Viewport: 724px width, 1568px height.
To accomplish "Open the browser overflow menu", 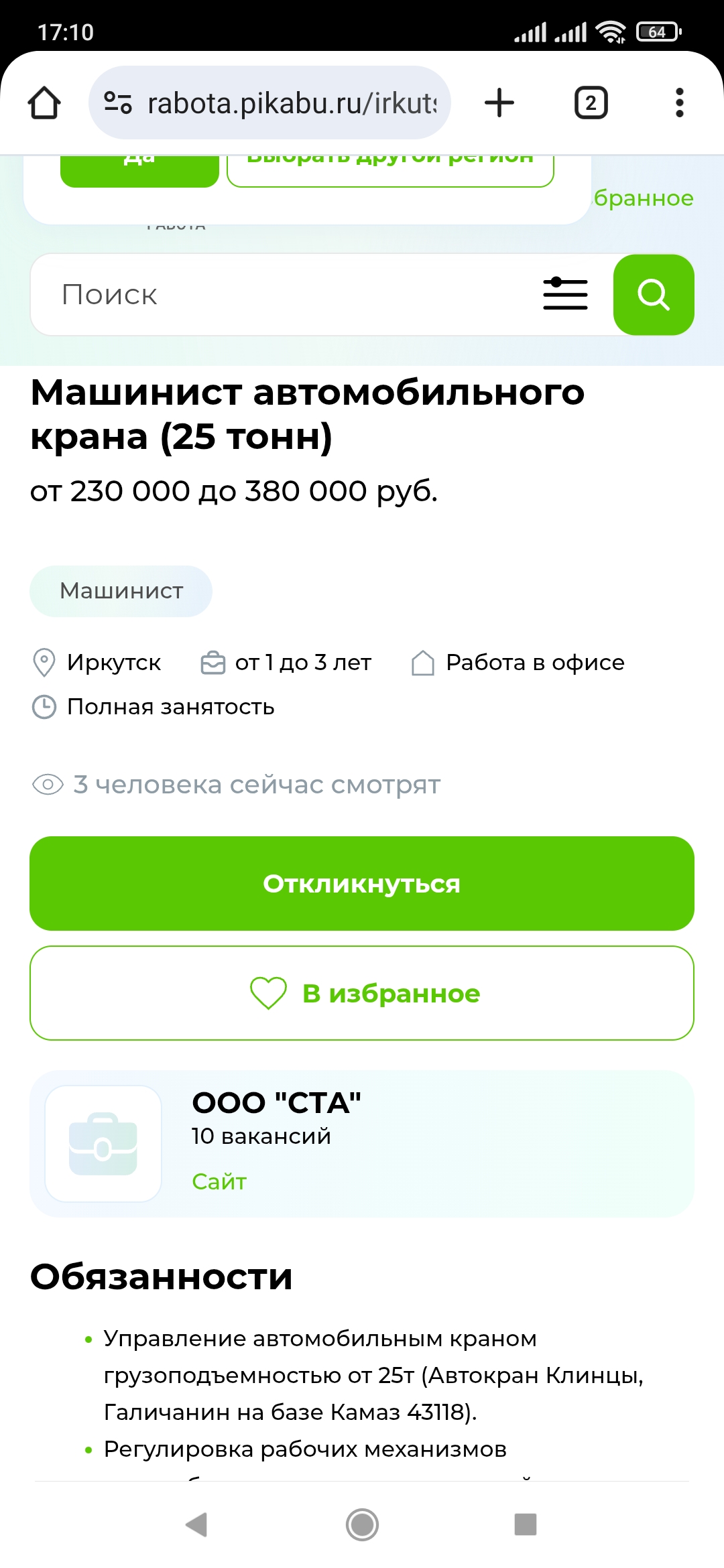I will pos(679,103).
